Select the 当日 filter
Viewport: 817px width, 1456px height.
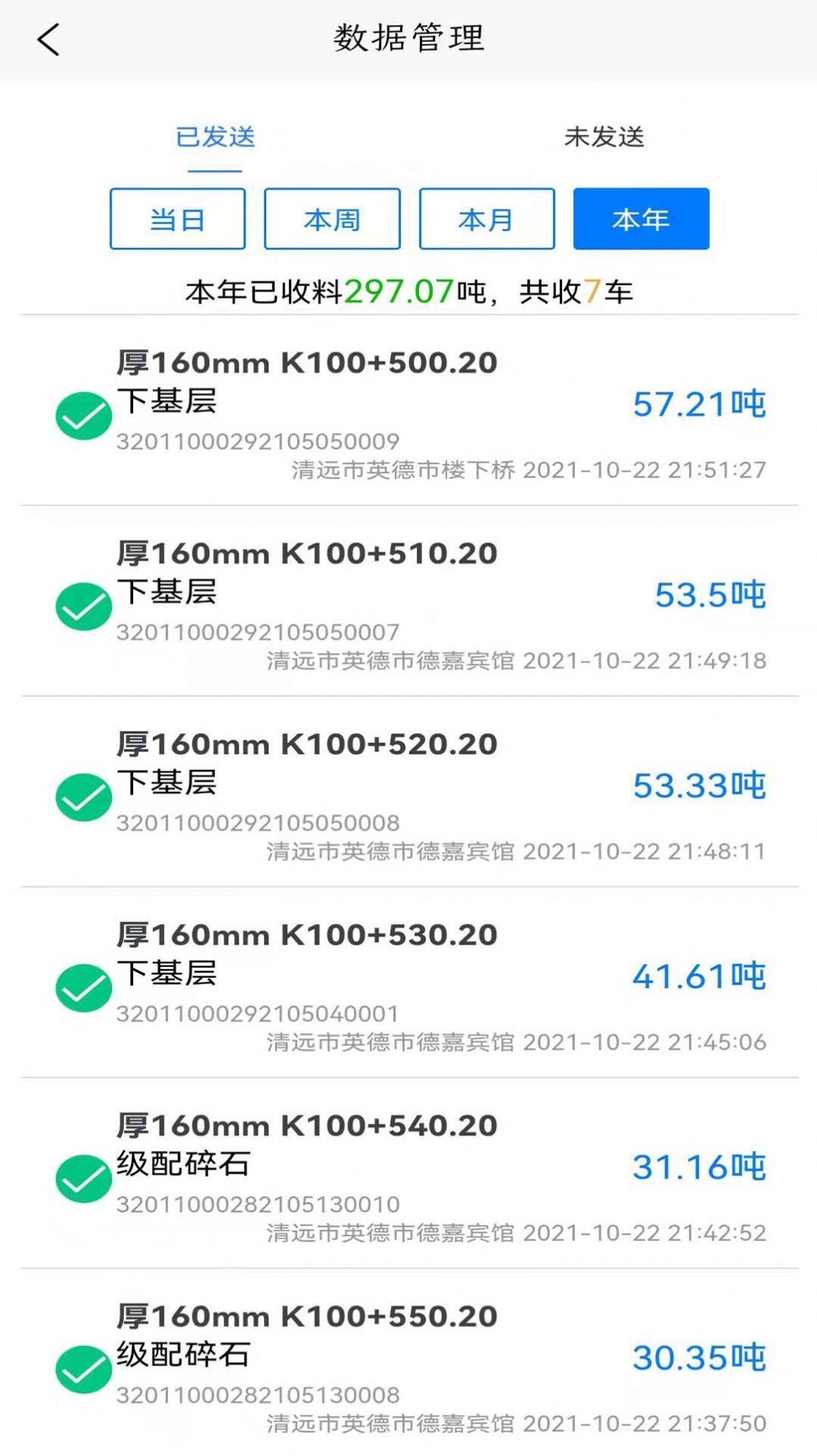click(x=176, y=219)
